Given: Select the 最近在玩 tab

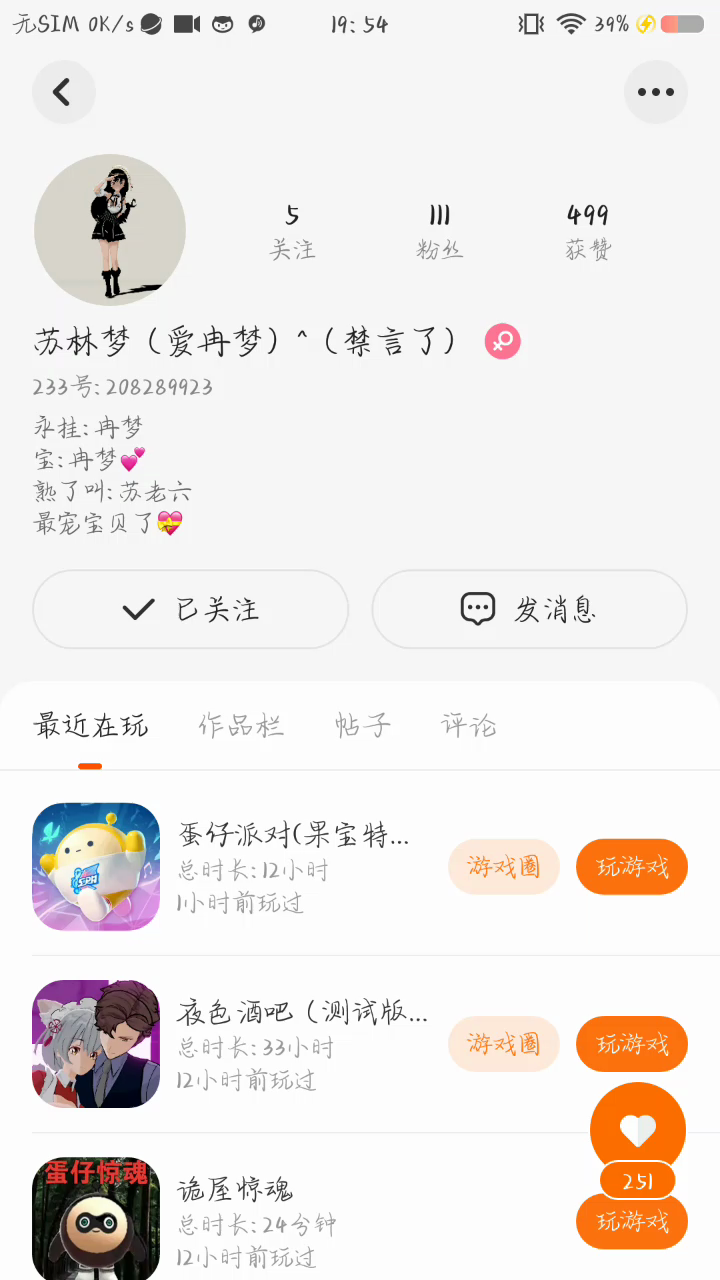Looking at the screenshot, I should pyautogui.click(x=90, y=726).
